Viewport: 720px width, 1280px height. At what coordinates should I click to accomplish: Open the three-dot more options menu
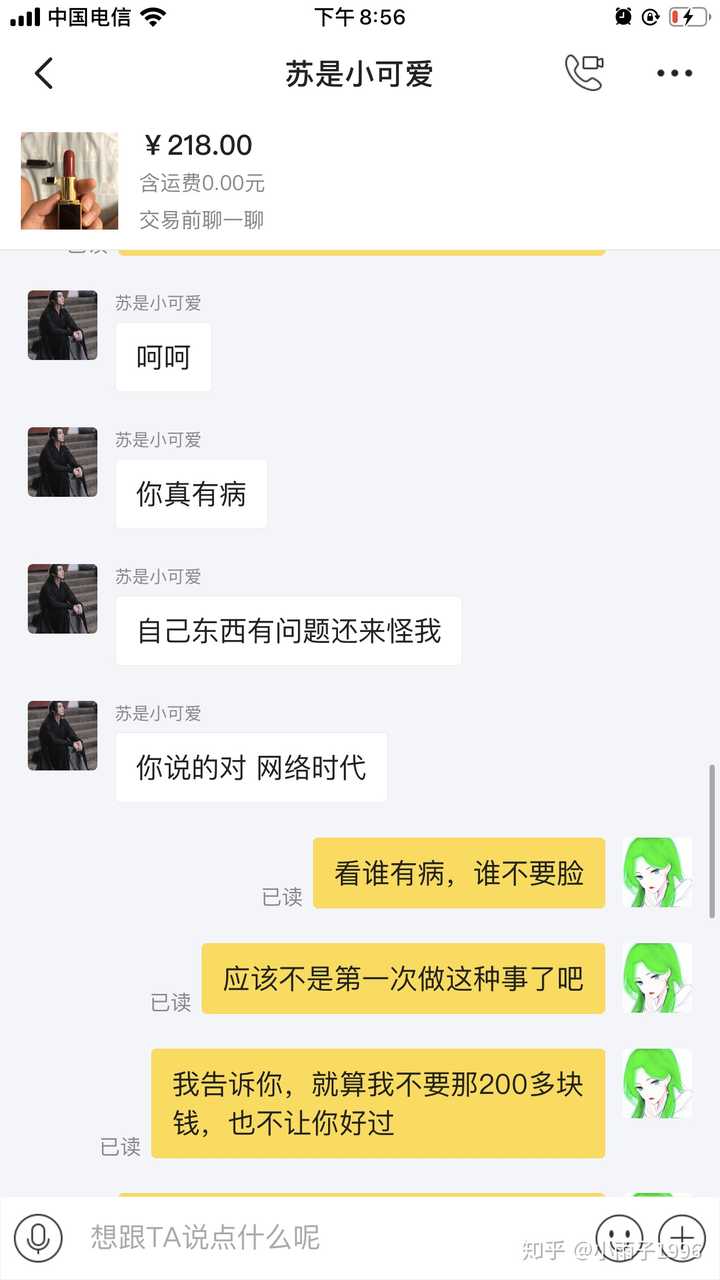(x=675, y=73)
